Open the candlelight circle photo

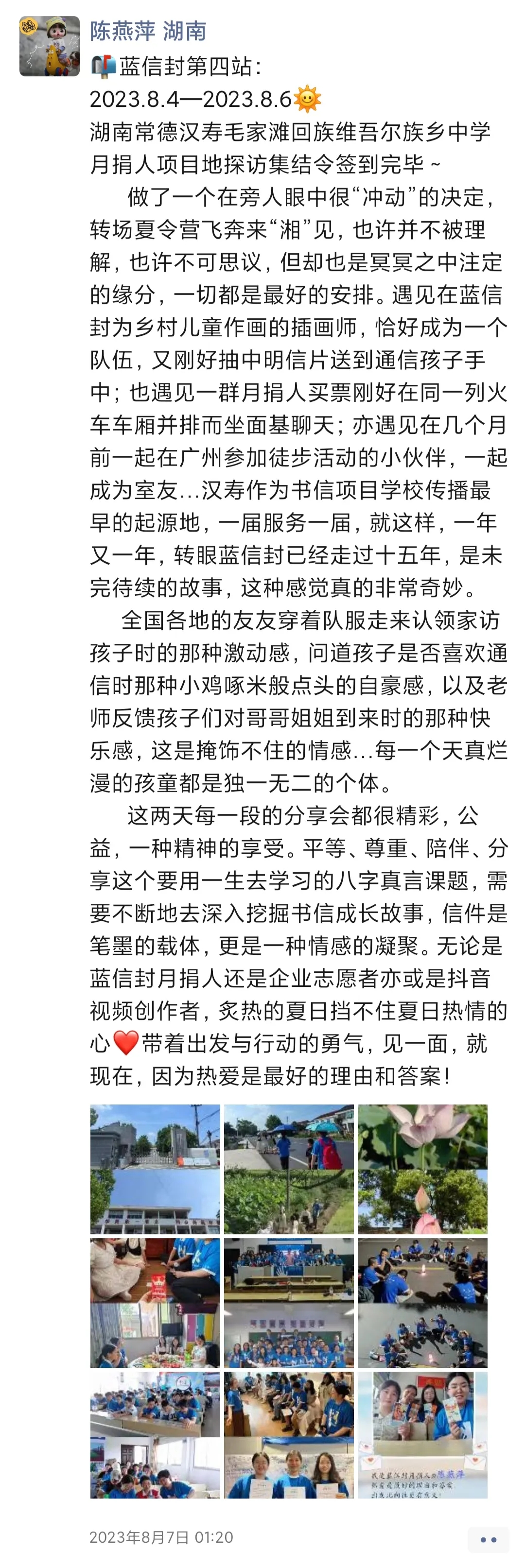(x=422, y=1303)
